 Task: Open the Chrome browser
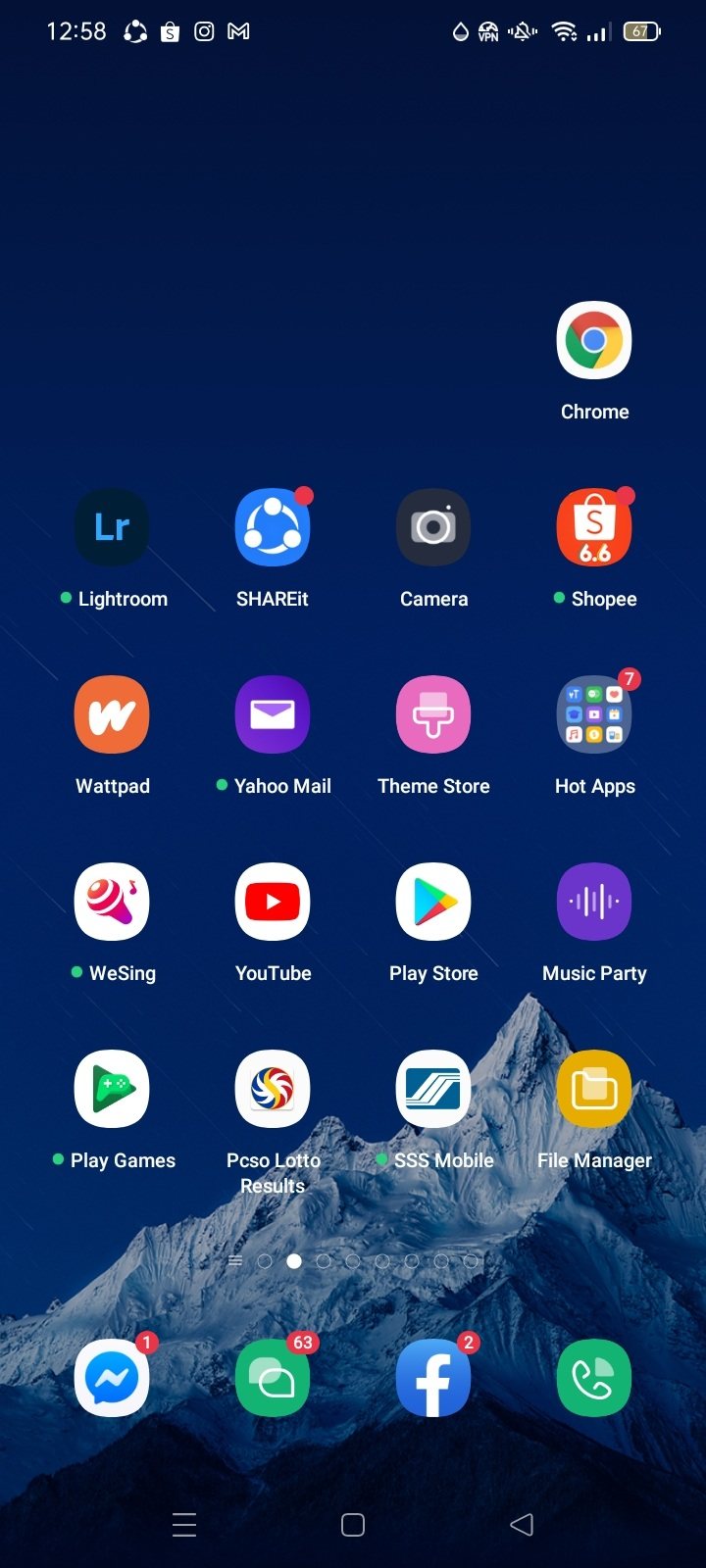tap(594, 340)
